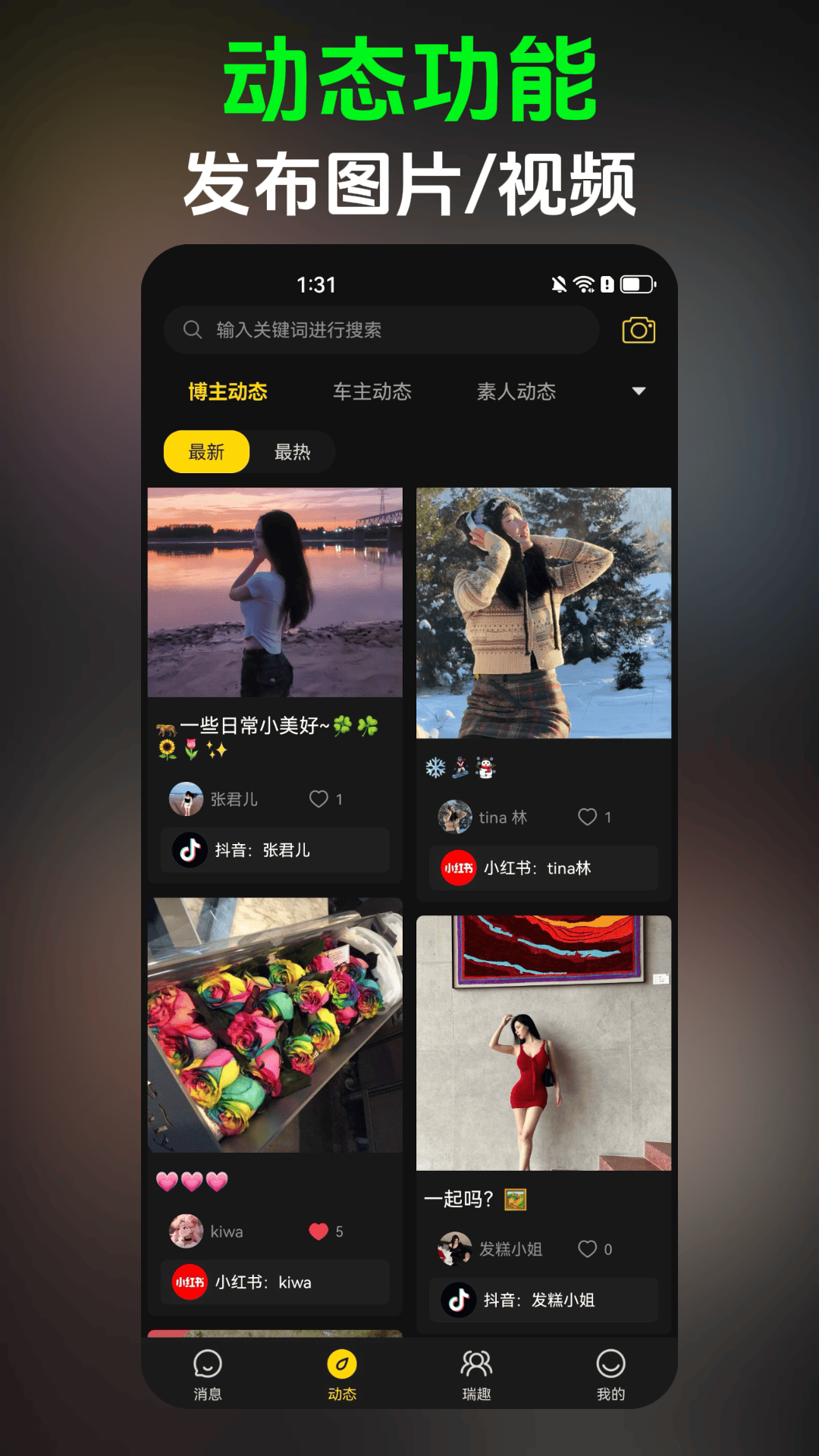Open the camera to publish a post
The image size is (819, 1456).
[x=638, y=330]
